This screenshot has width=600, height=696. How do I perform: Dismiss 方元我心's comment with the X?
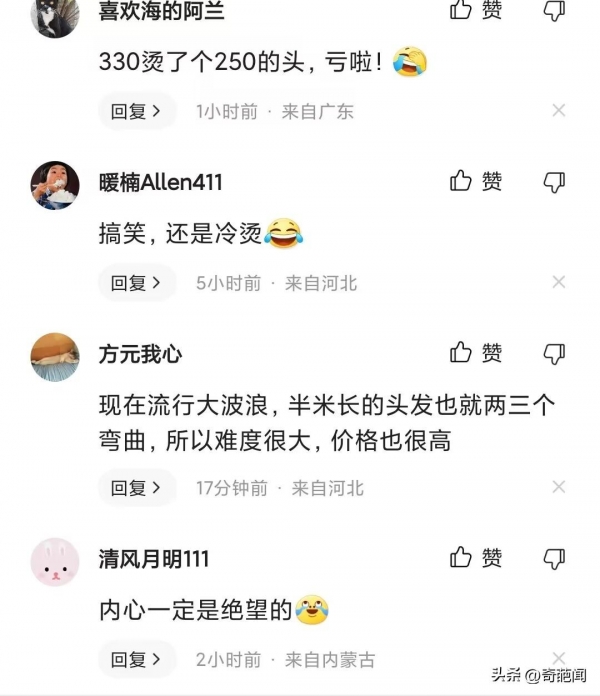(559, 488)
